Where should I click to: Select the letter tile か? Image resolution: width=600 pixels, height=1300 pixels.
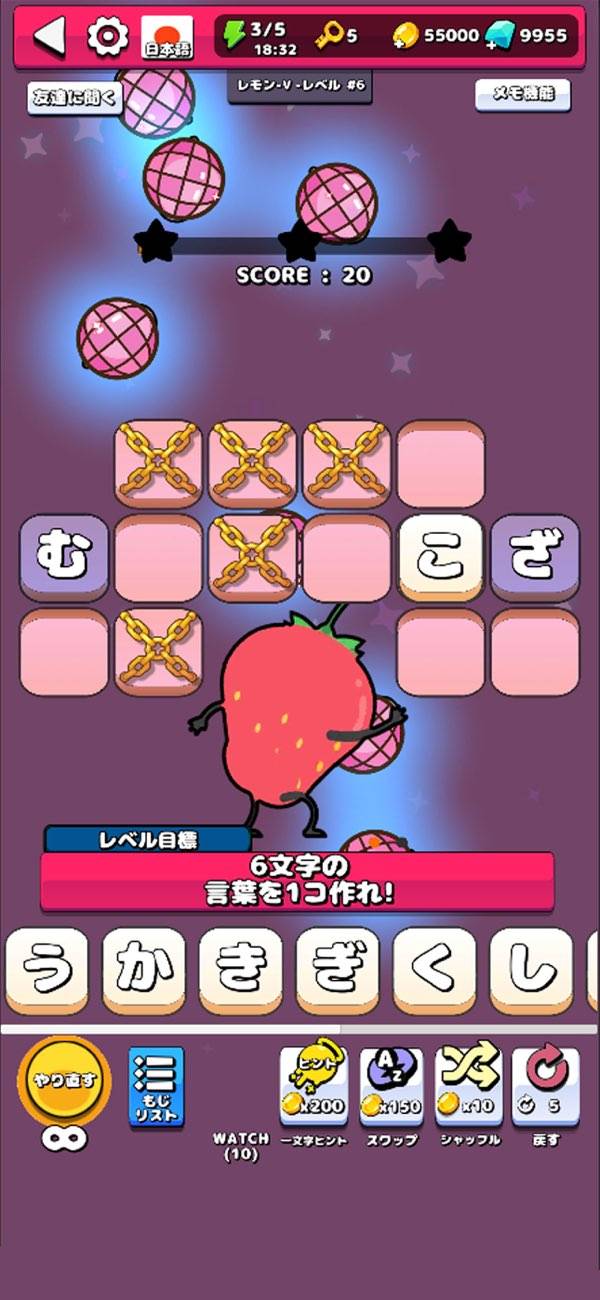(x=144, y=971)
